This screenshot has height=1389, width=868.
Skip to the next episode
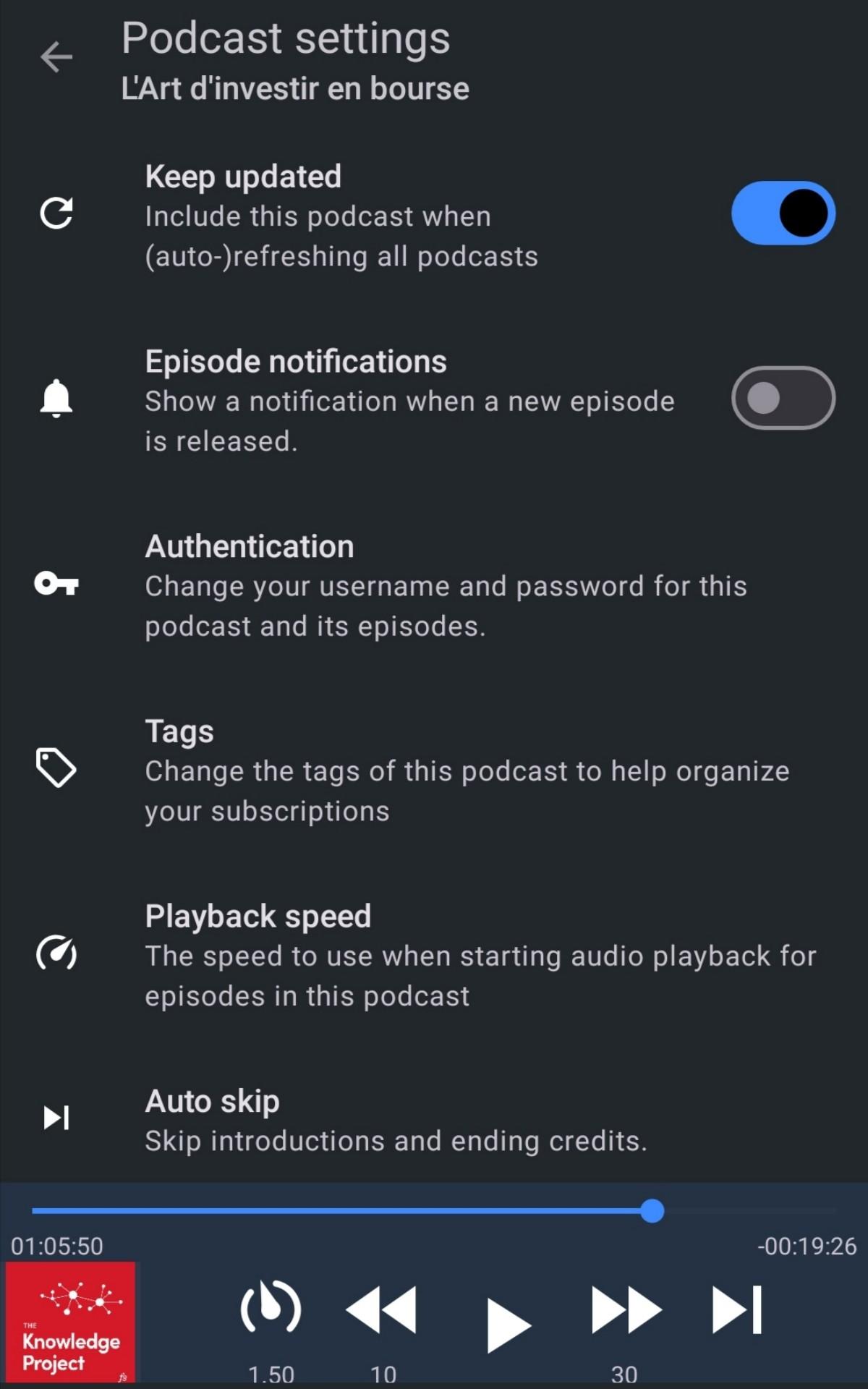pyautogui.click(x=737, y=1309)
